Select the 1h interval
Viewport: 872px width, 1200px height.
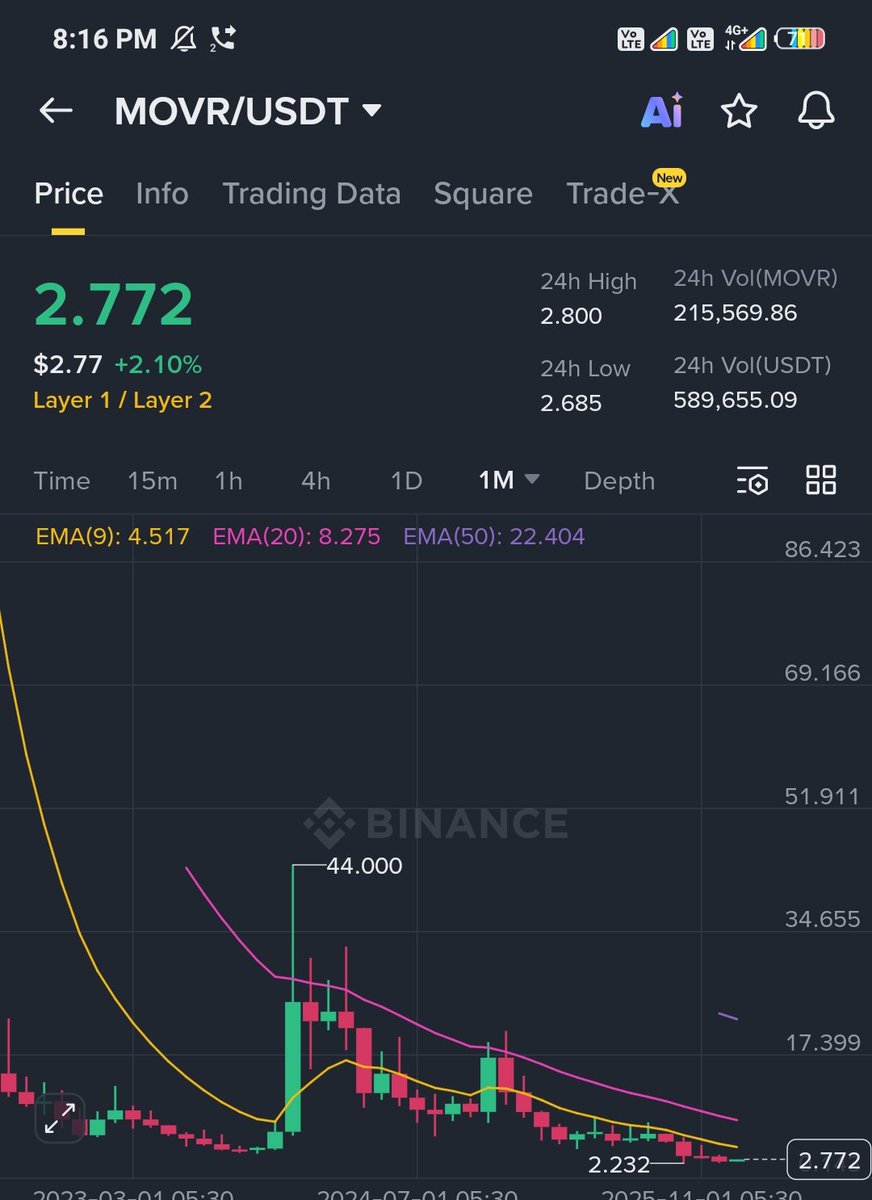[x=228, y=481]
